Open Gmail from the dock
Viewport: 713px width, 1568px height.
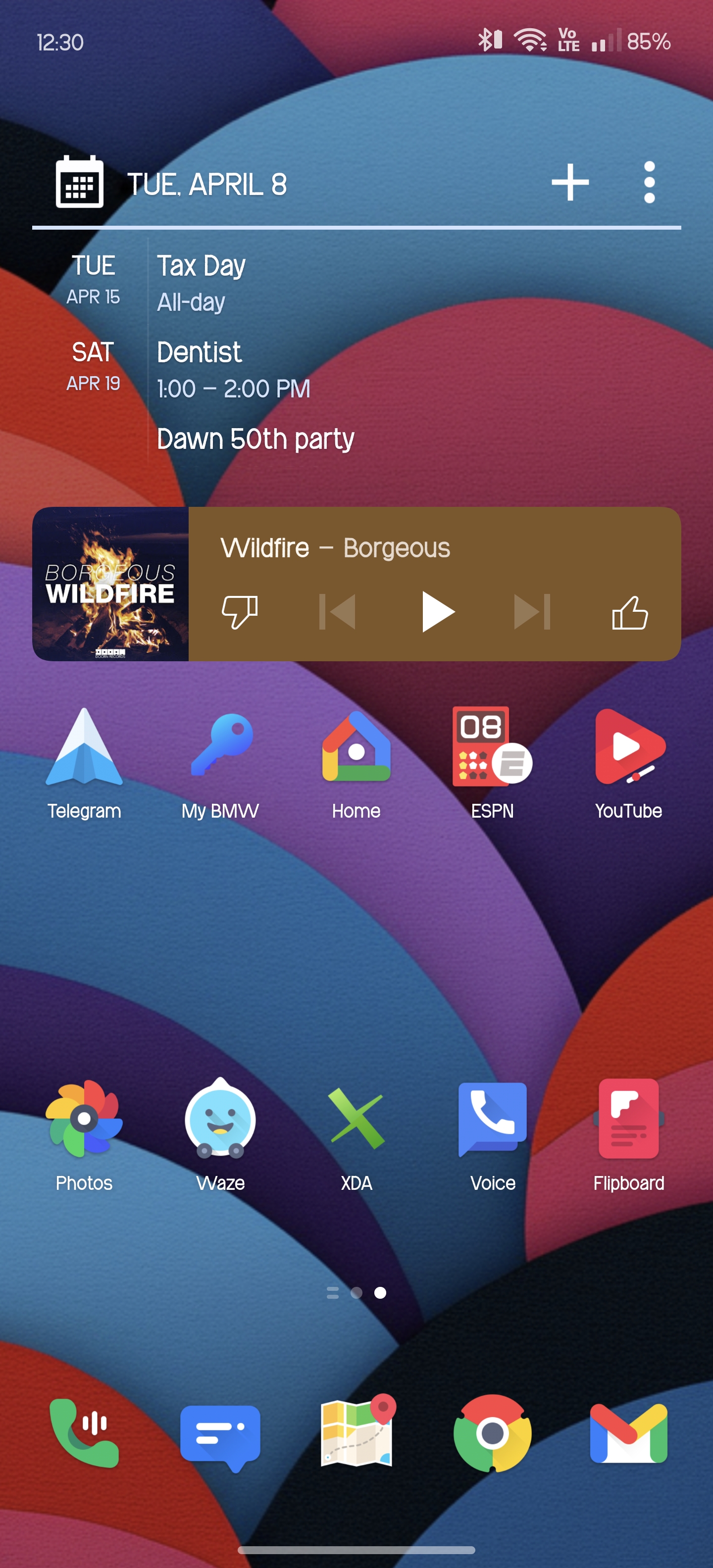pos(628,1433)
